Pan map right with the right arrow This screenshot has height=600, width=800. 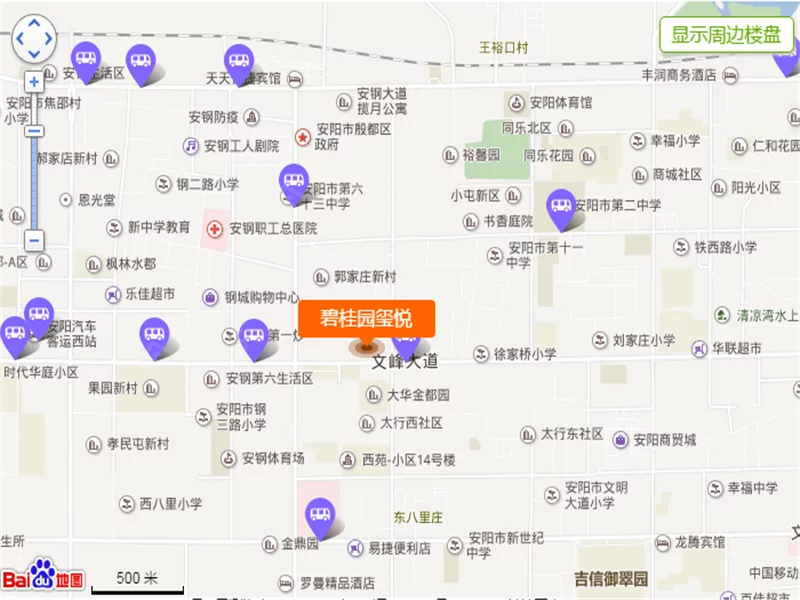coord(48,38)
